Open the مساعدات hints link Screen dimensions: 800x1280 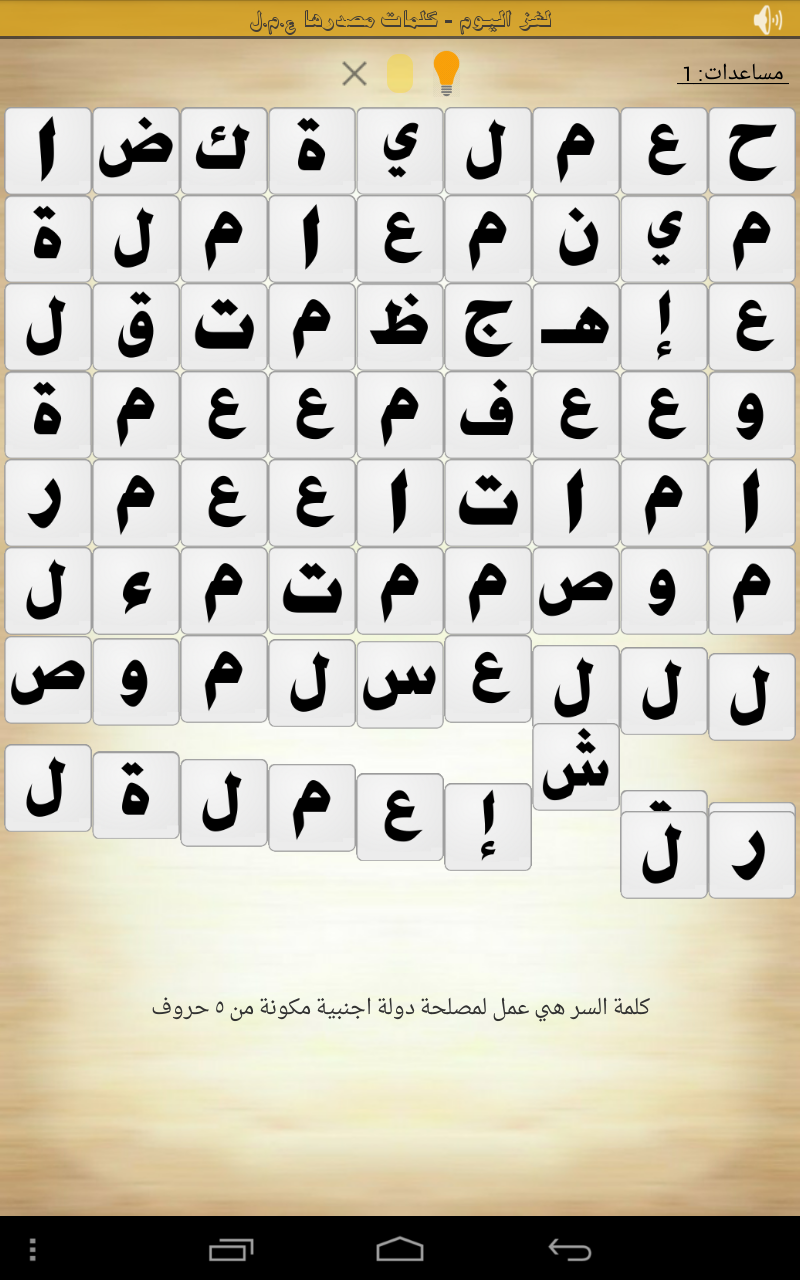coord(732,73)
